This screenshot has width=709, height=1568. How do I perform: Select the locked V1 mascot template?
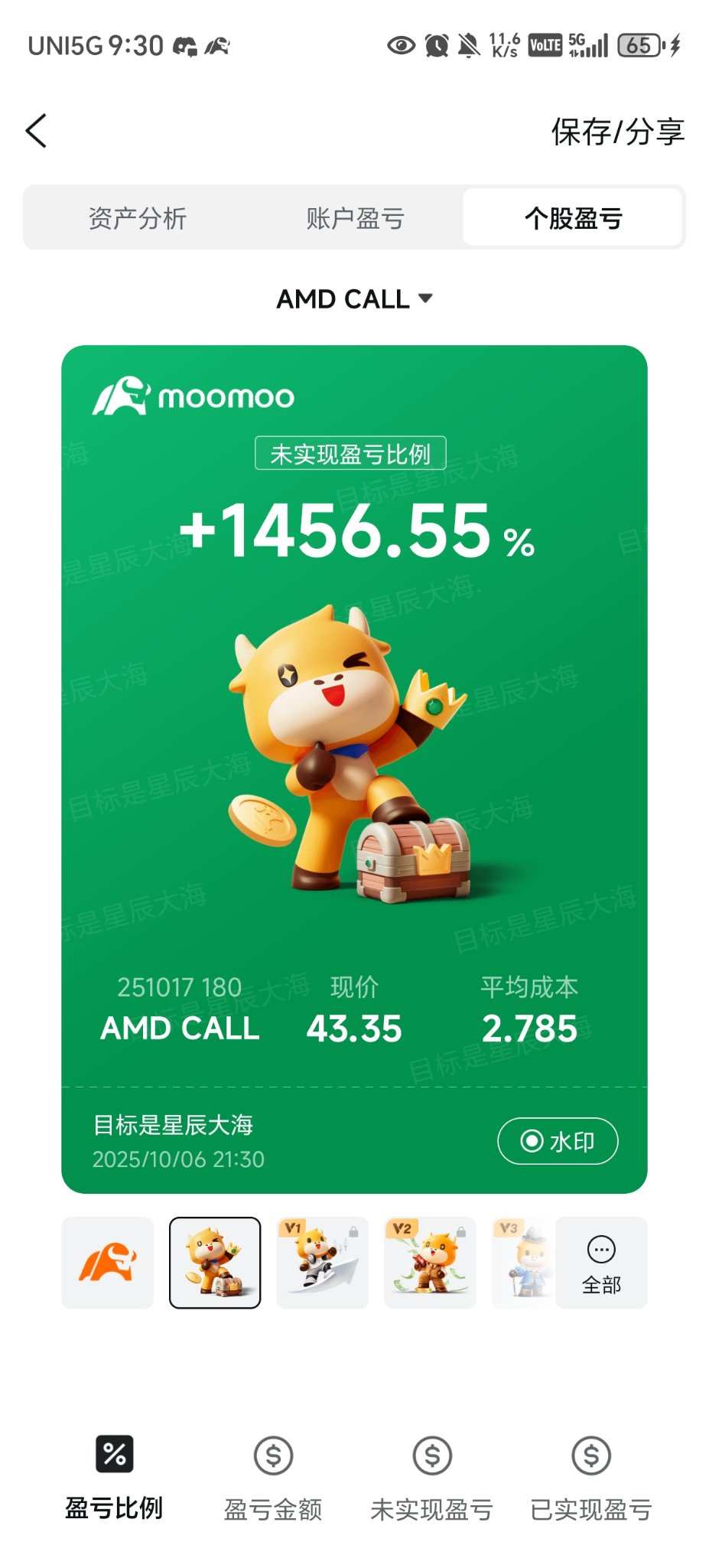click(x=322, y=1262)
